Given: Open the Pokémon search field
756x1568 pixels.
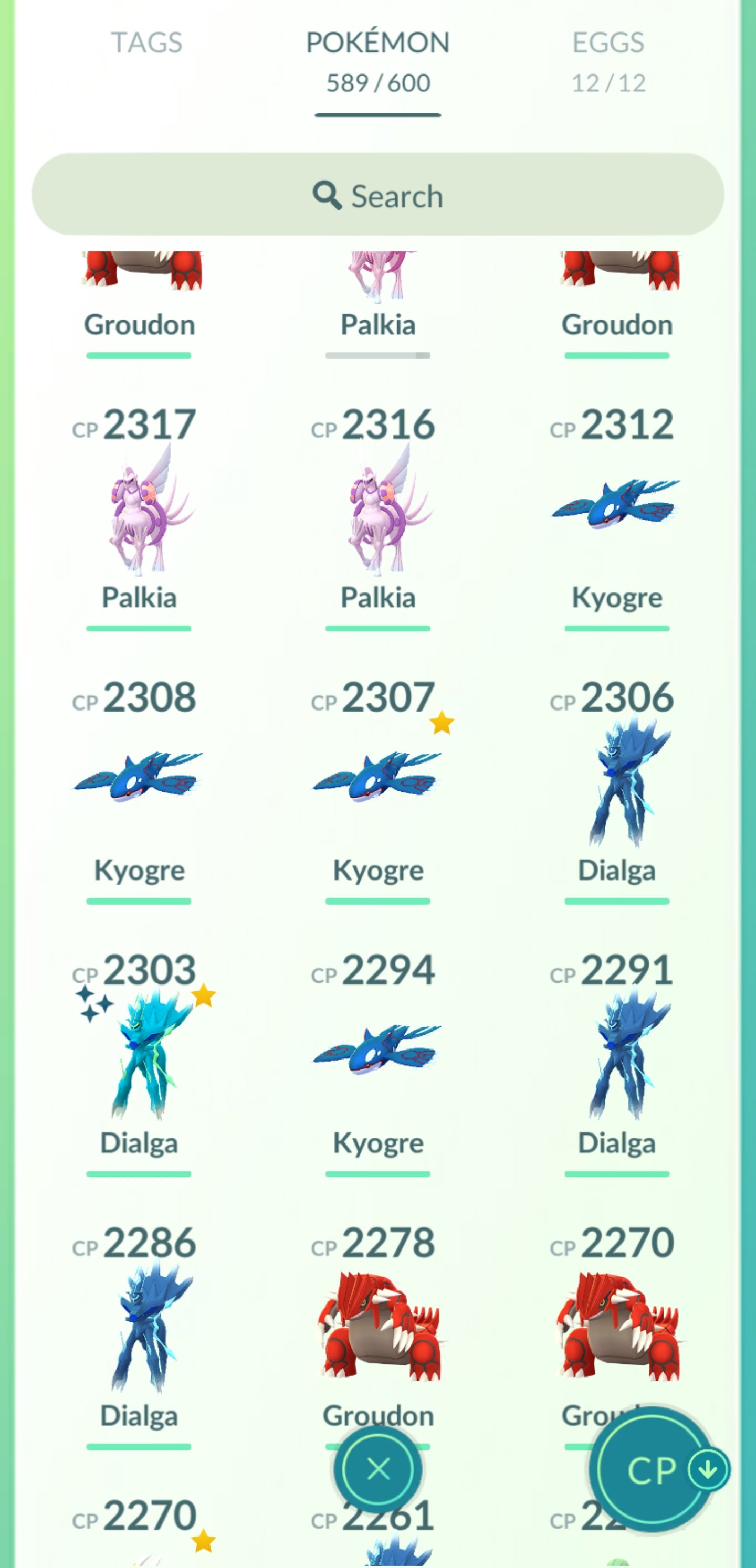Looking at the screenshot, I should click(x=377, y=195).
